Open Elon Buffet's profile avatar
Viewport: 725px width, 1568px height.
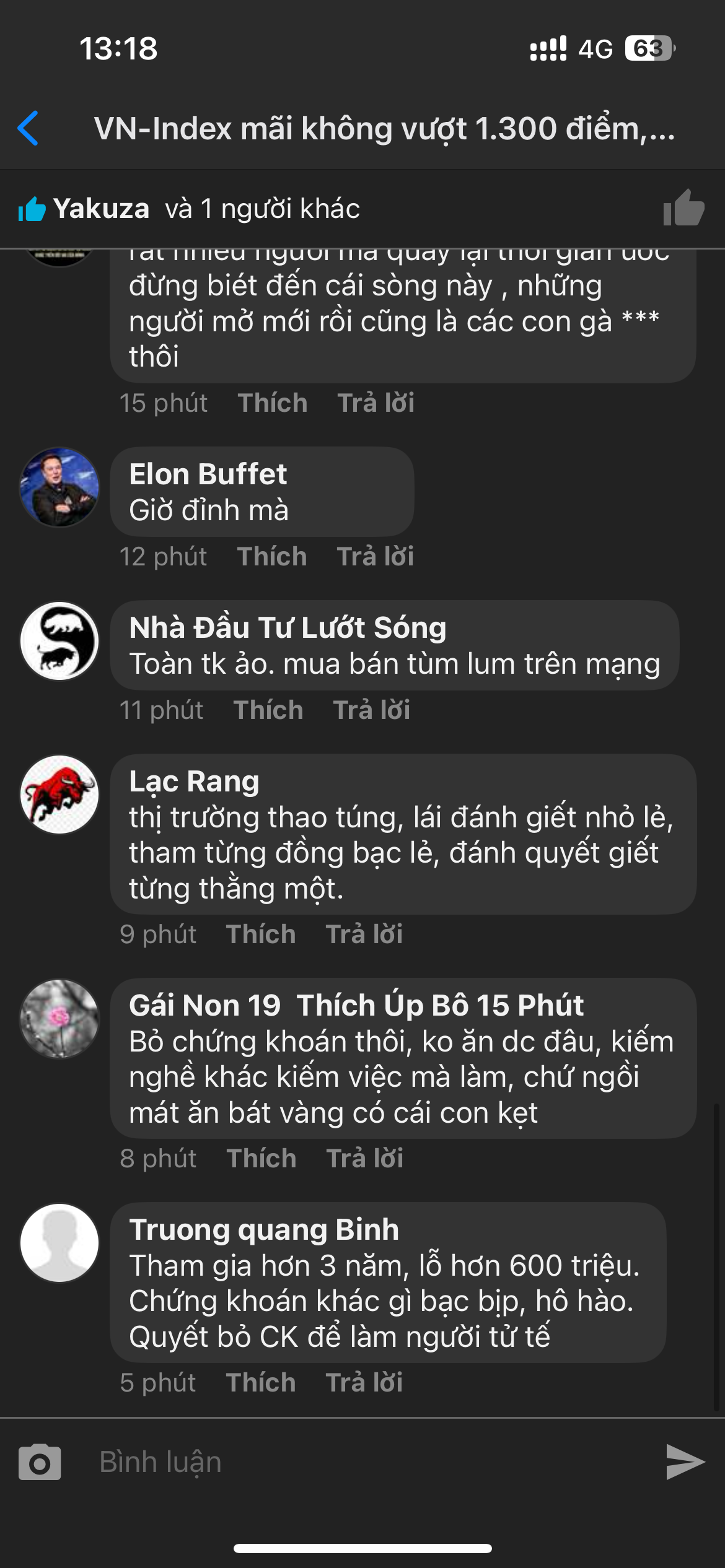click(59, 487)
